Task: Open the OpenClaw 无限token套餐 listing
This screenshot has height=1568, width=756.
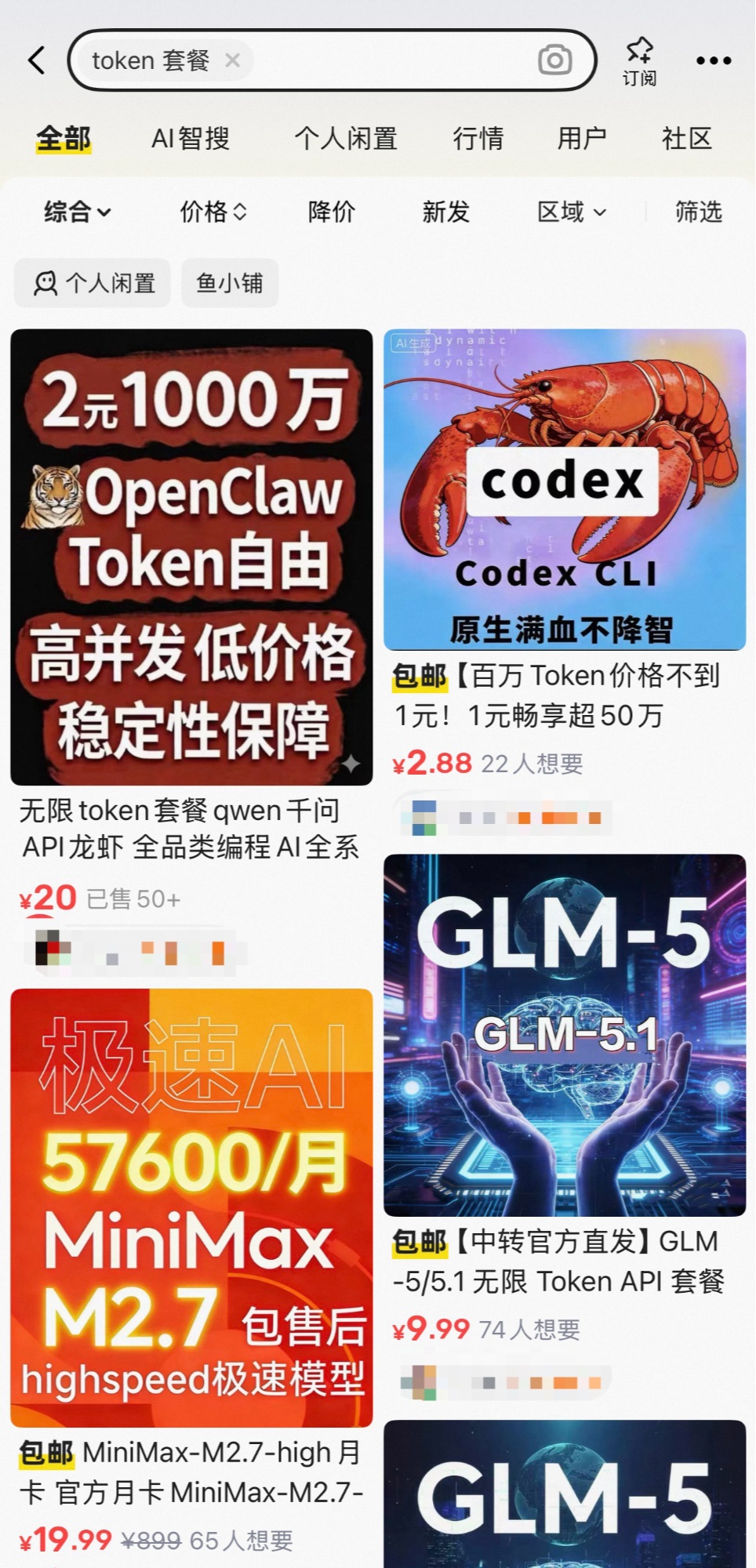Action: click(191, 557)
